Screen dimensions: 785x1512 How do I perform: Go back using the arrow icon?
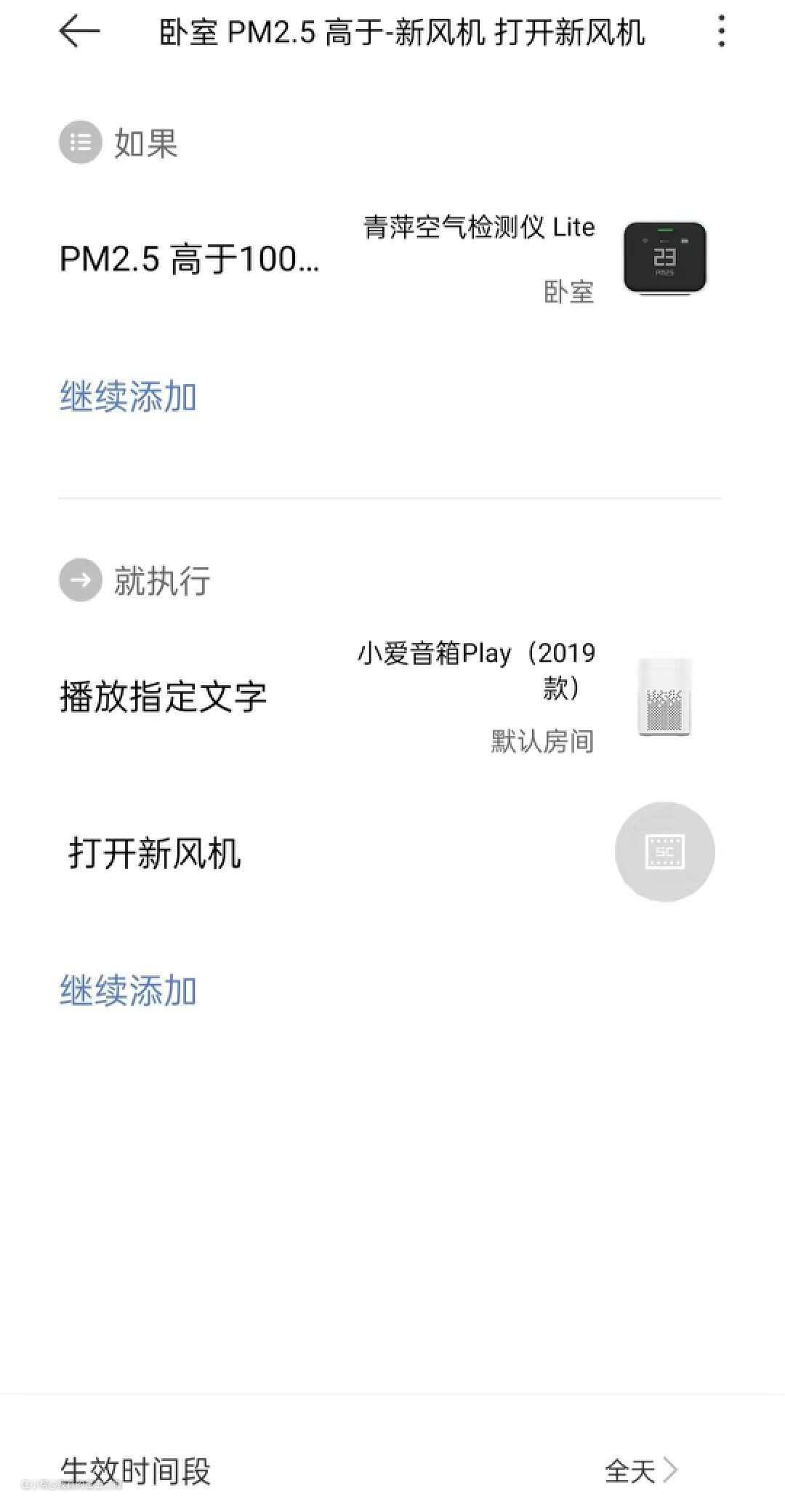[79, 31]
